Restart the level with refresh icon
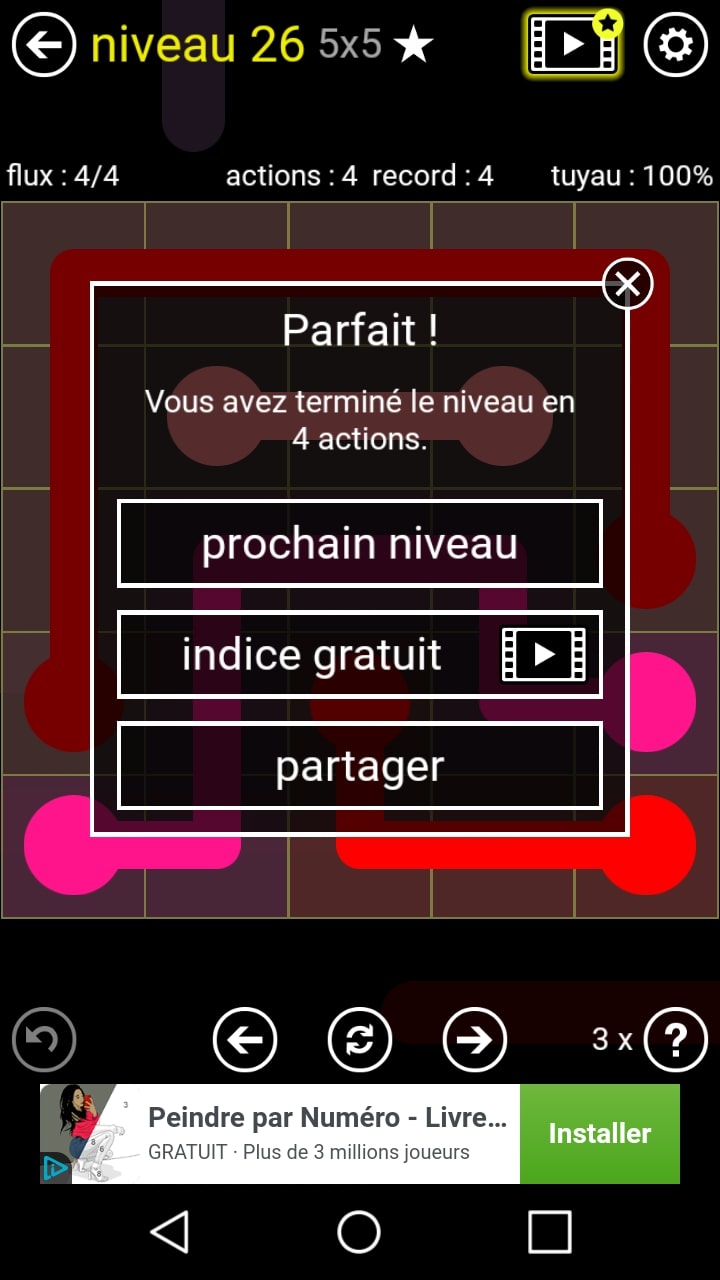 360,1040
